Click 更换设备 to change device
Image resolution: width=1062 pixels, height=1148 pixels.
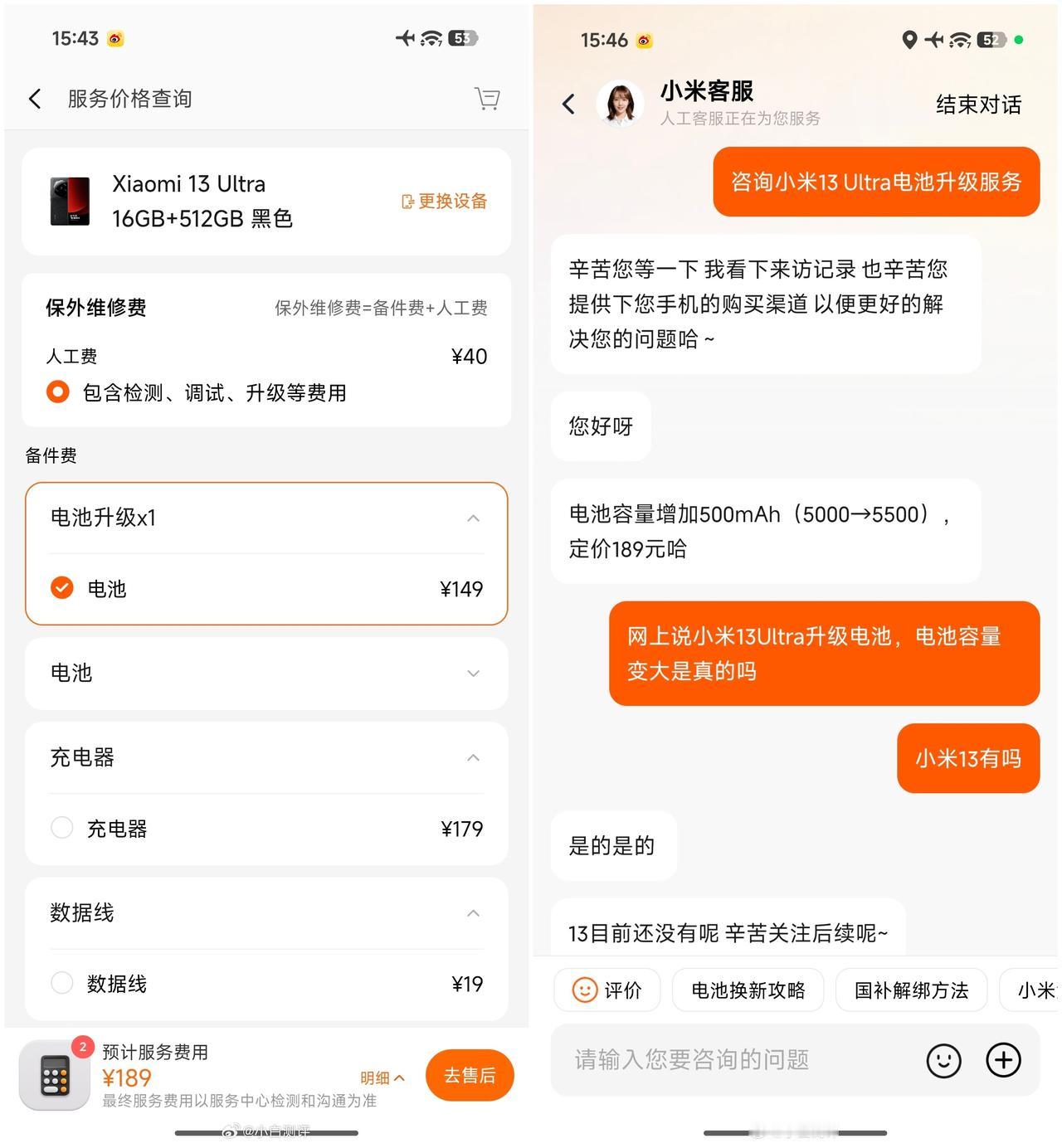click(x=444, y=201)
